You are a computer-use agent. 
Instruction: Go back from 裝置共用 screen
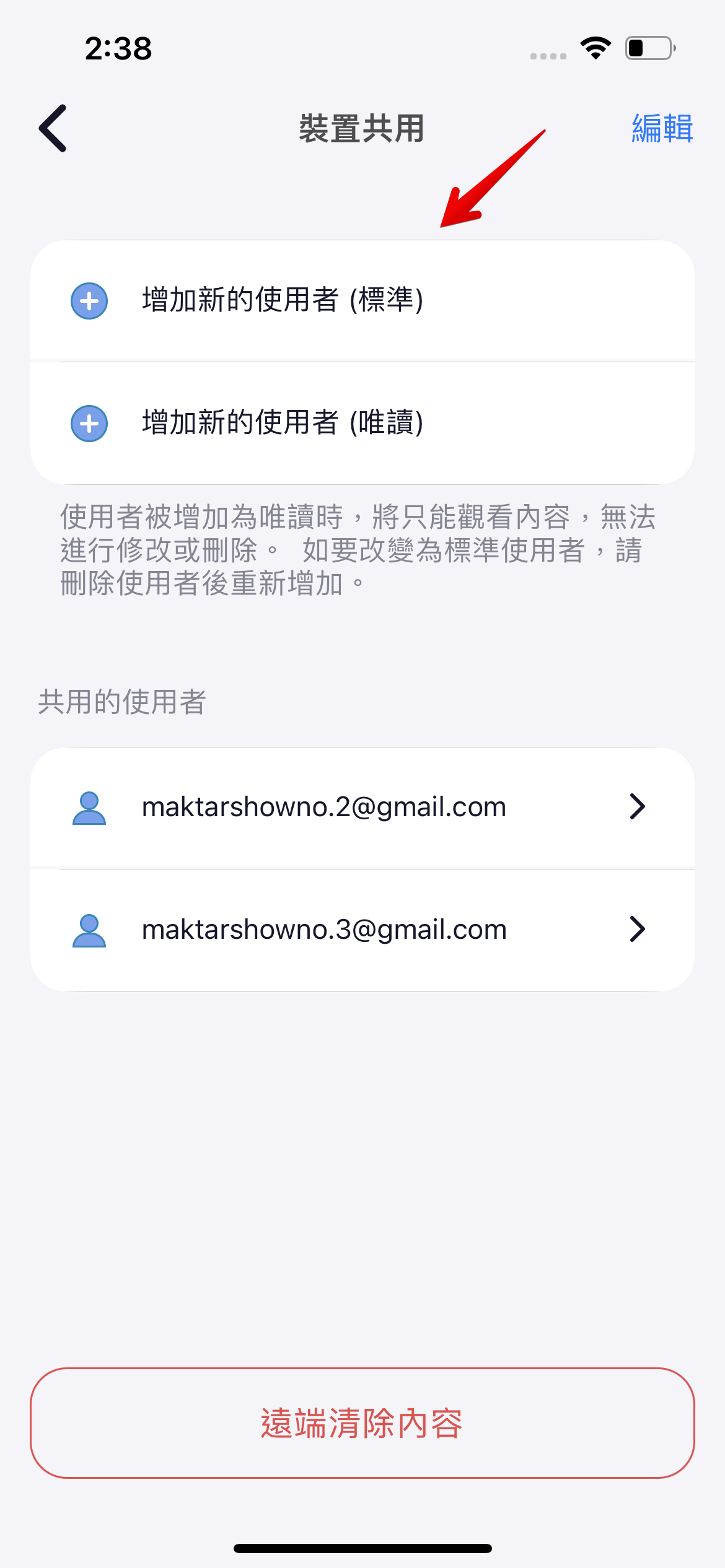[53, 128]
